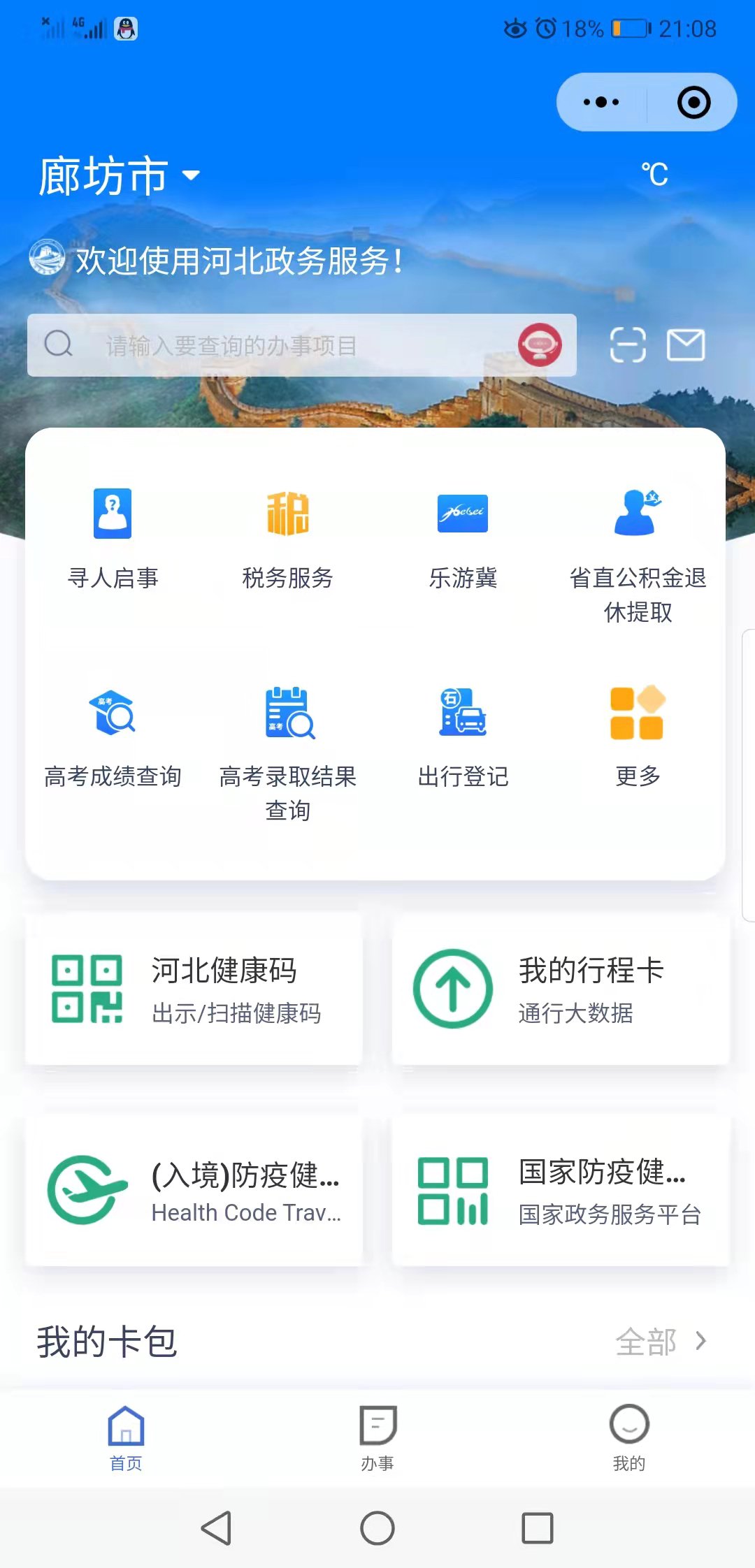Open the robot assistant in the search bar

pyautogui.click(x=539, y=344)
